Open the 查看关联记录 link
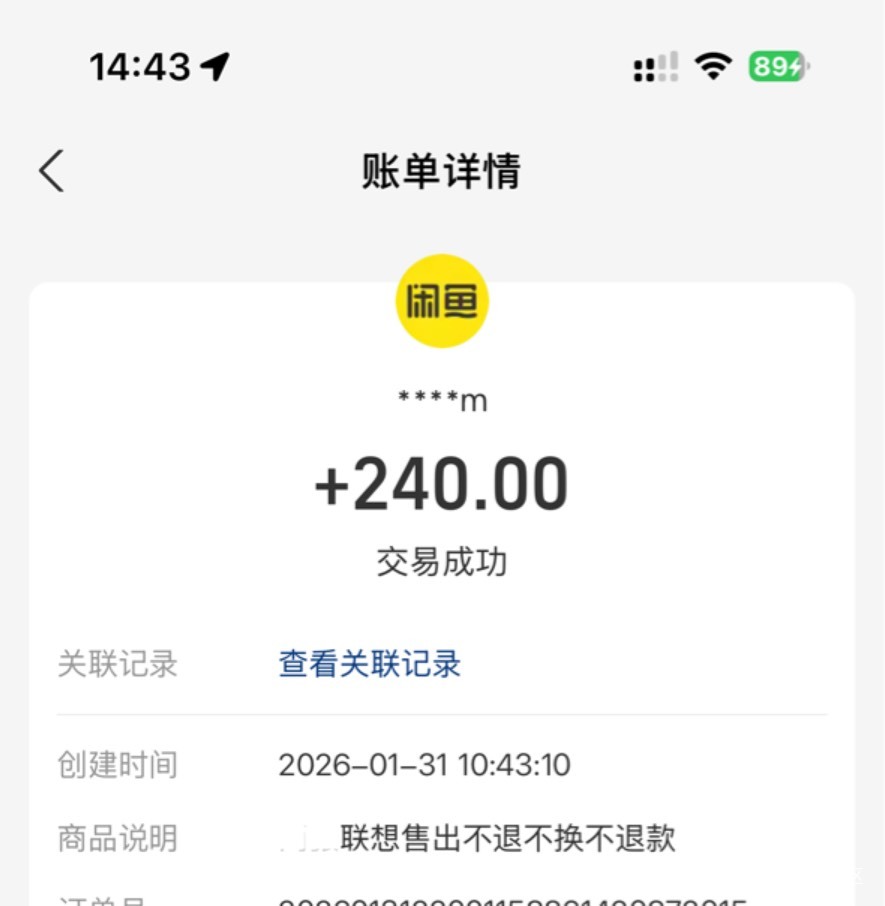The image size is (885, 906). [370, 663]
